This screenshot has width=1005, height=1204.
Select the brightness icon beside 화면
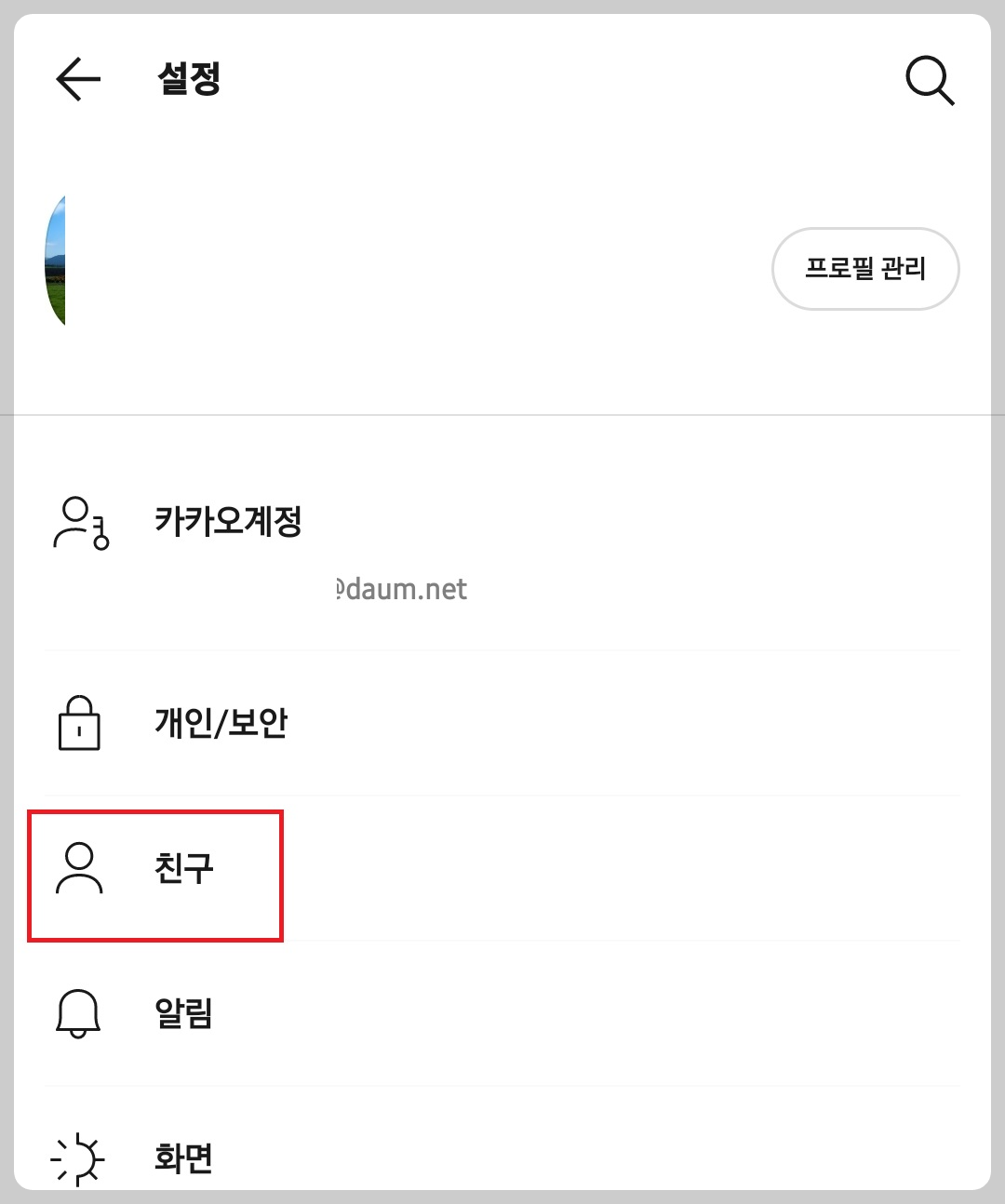(78, 1157)
